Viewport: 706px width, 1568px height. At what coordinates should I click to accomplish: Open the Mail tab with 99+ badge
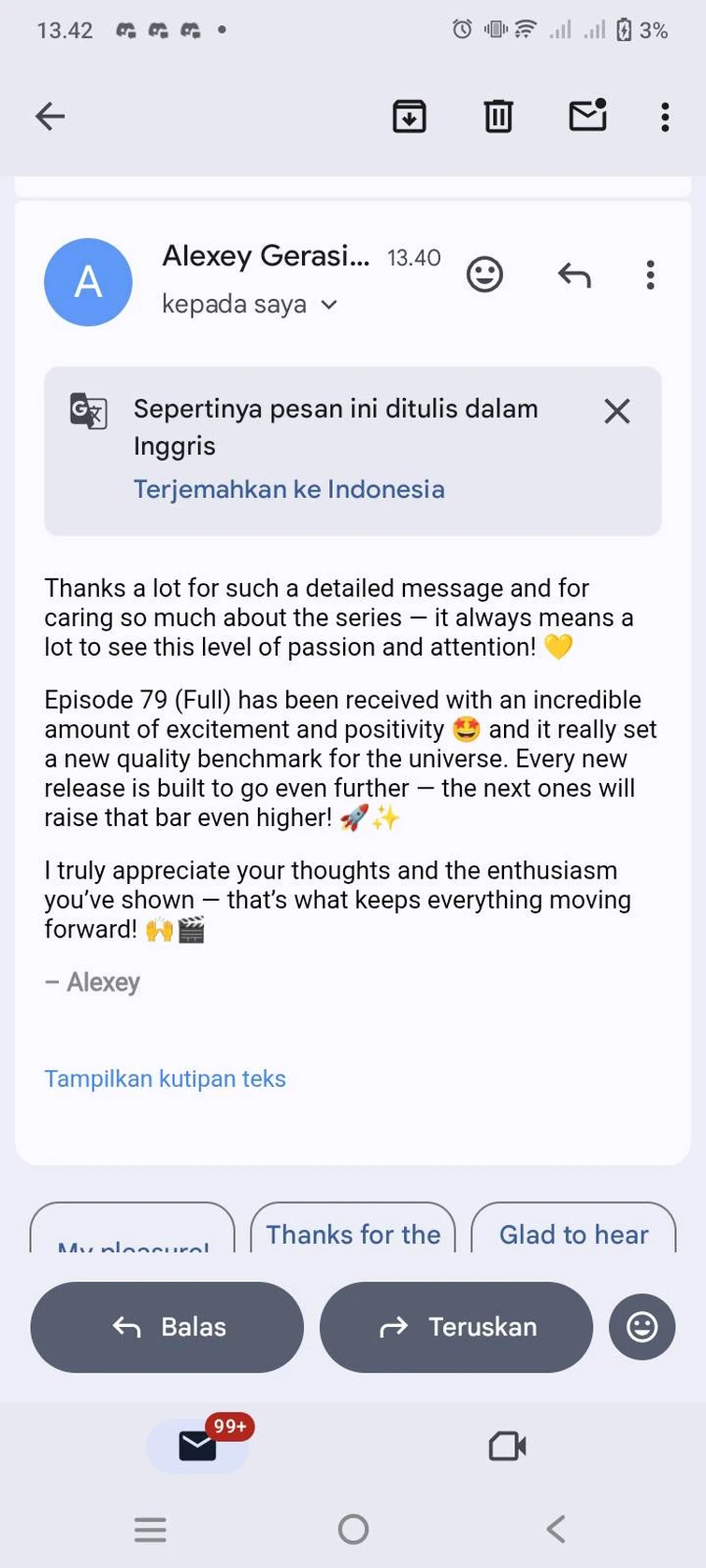tap(196, 1446)
